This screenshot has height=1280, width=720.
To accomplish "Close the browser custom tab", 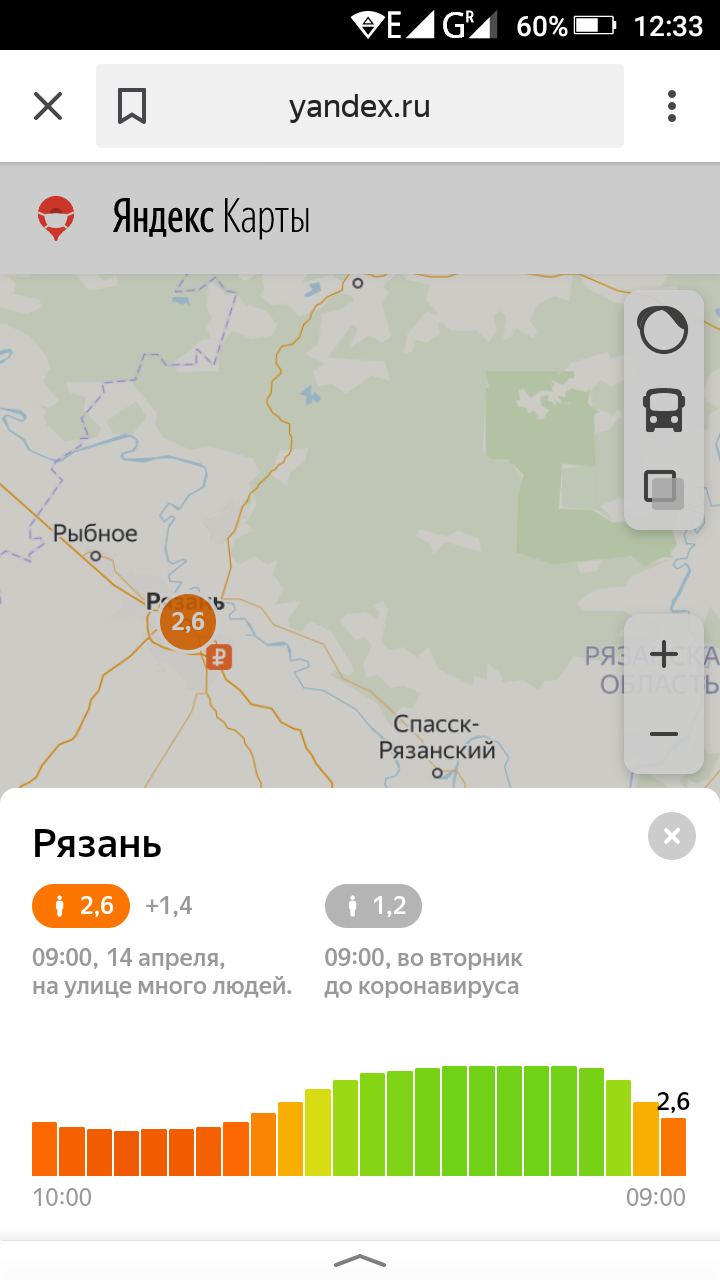I will click(48, 106).
